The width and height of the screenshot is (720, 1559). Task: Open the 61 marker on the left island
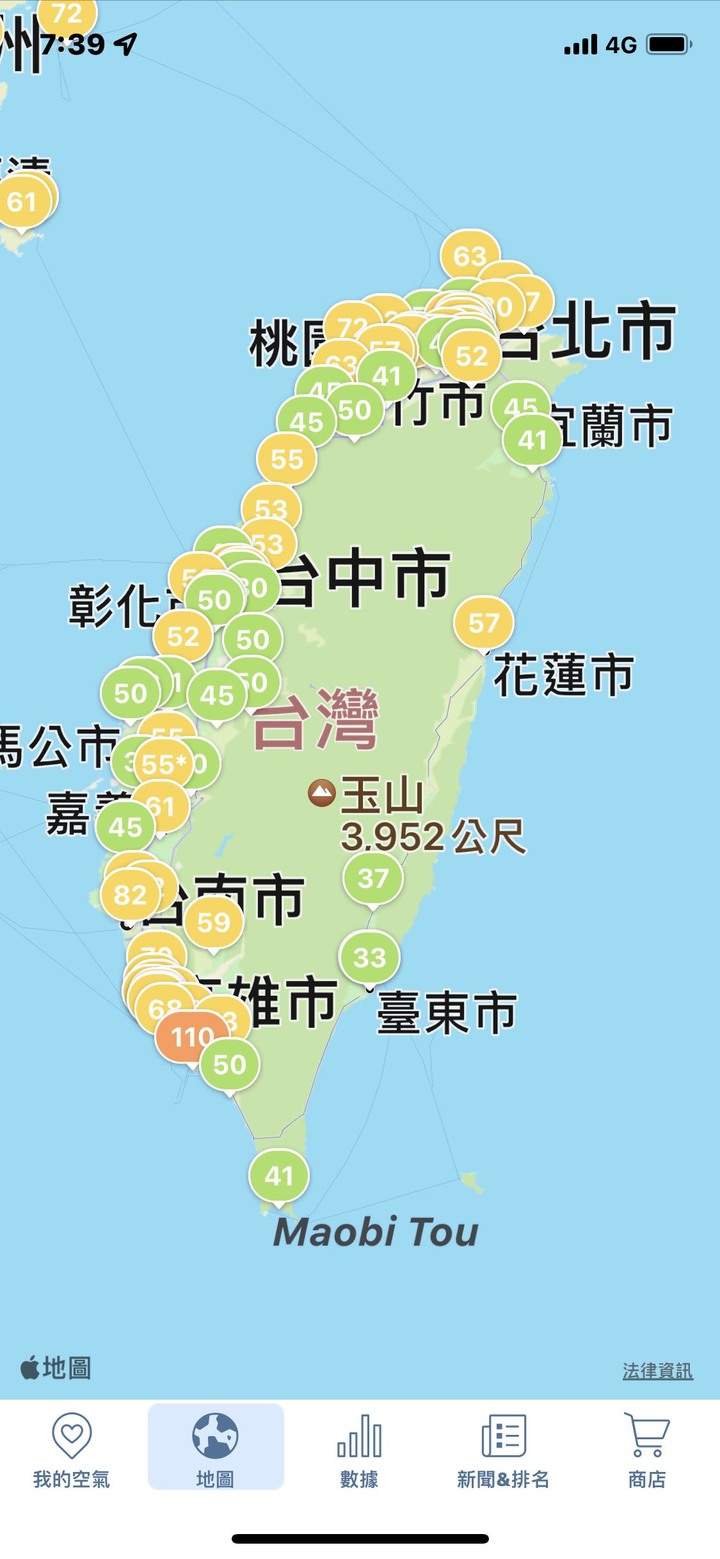pyautogui.click(x=22, y=201)
